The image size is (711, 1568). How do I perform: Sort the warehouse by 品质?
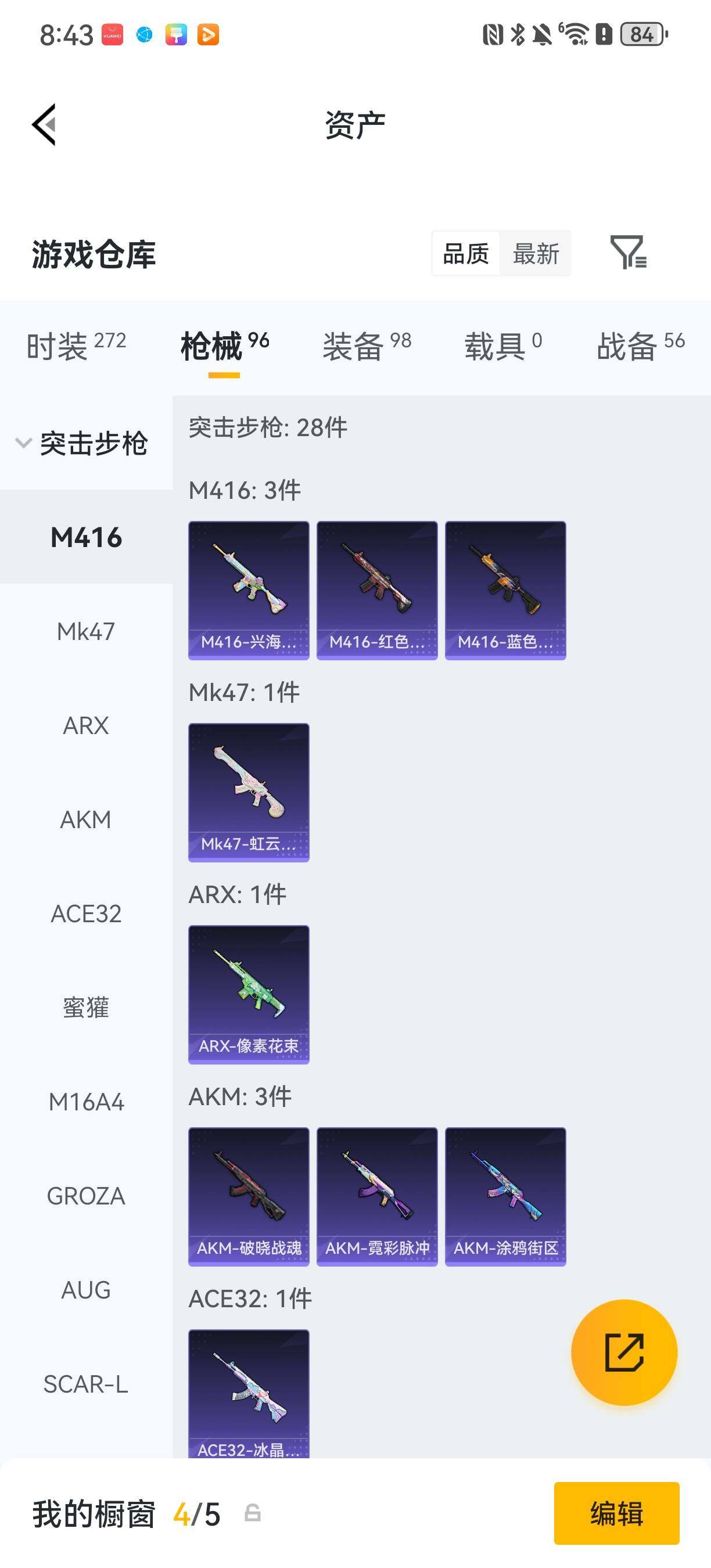coord(466,253)
